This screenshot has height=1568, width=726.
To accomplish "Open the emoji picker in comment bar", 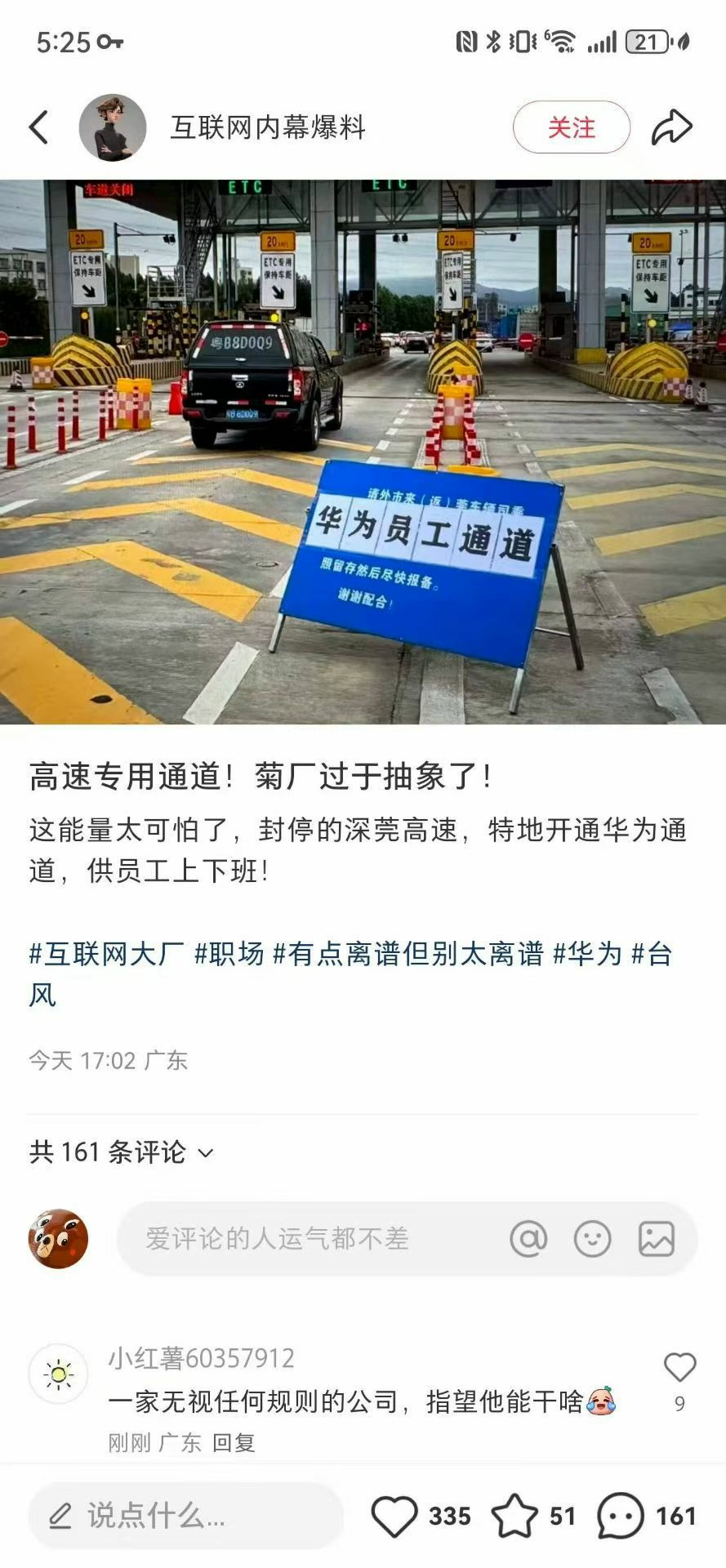I will (x=593, y=1238).
